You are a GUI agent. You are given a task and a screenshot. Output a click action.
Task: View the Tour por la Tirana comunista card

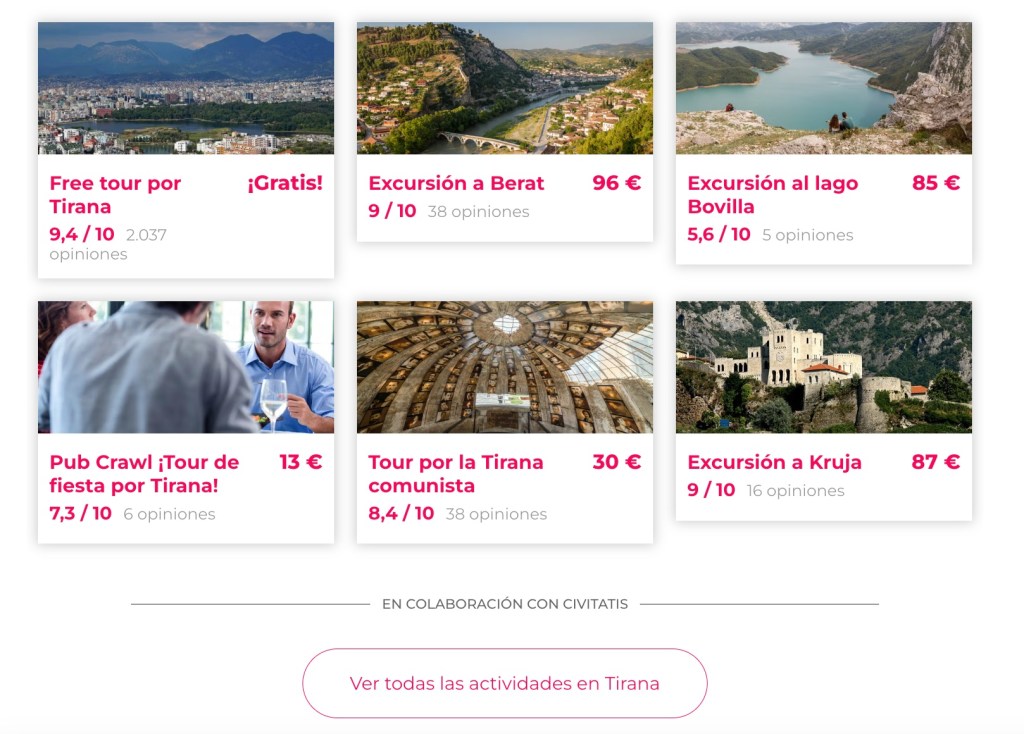(x=504, y=422)
